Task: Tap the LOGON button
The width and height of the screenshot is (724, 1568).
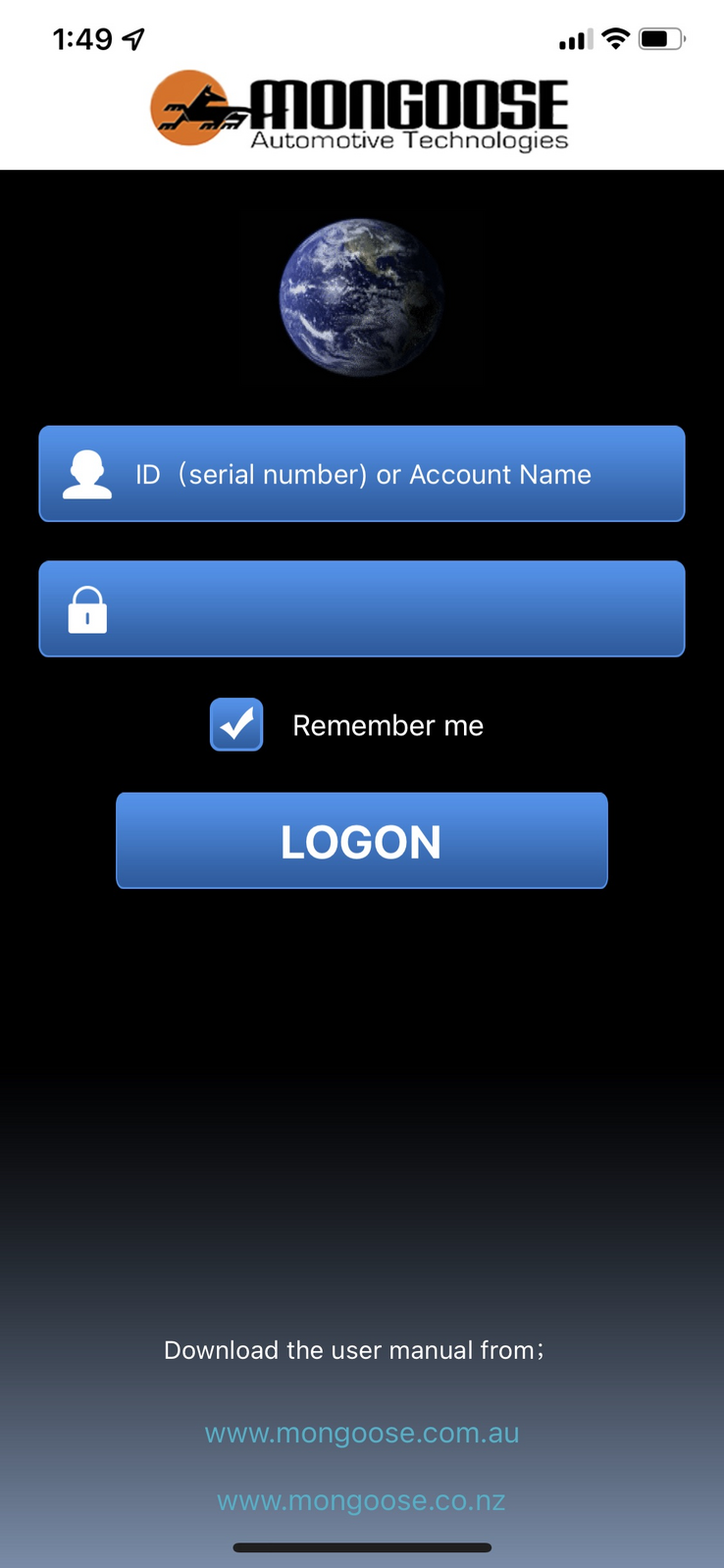Action: 362,841
